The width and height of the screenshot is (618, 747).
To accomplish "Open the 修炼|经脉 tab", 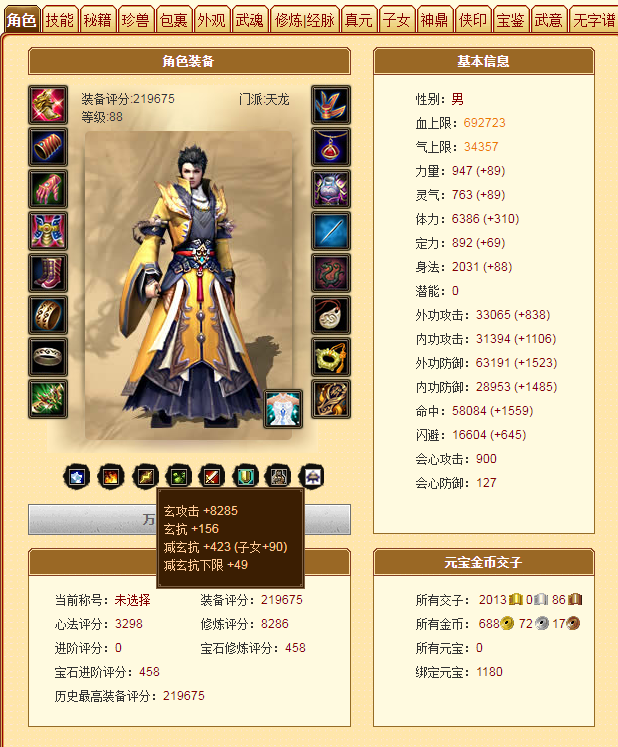I will [x=304, y=19].
